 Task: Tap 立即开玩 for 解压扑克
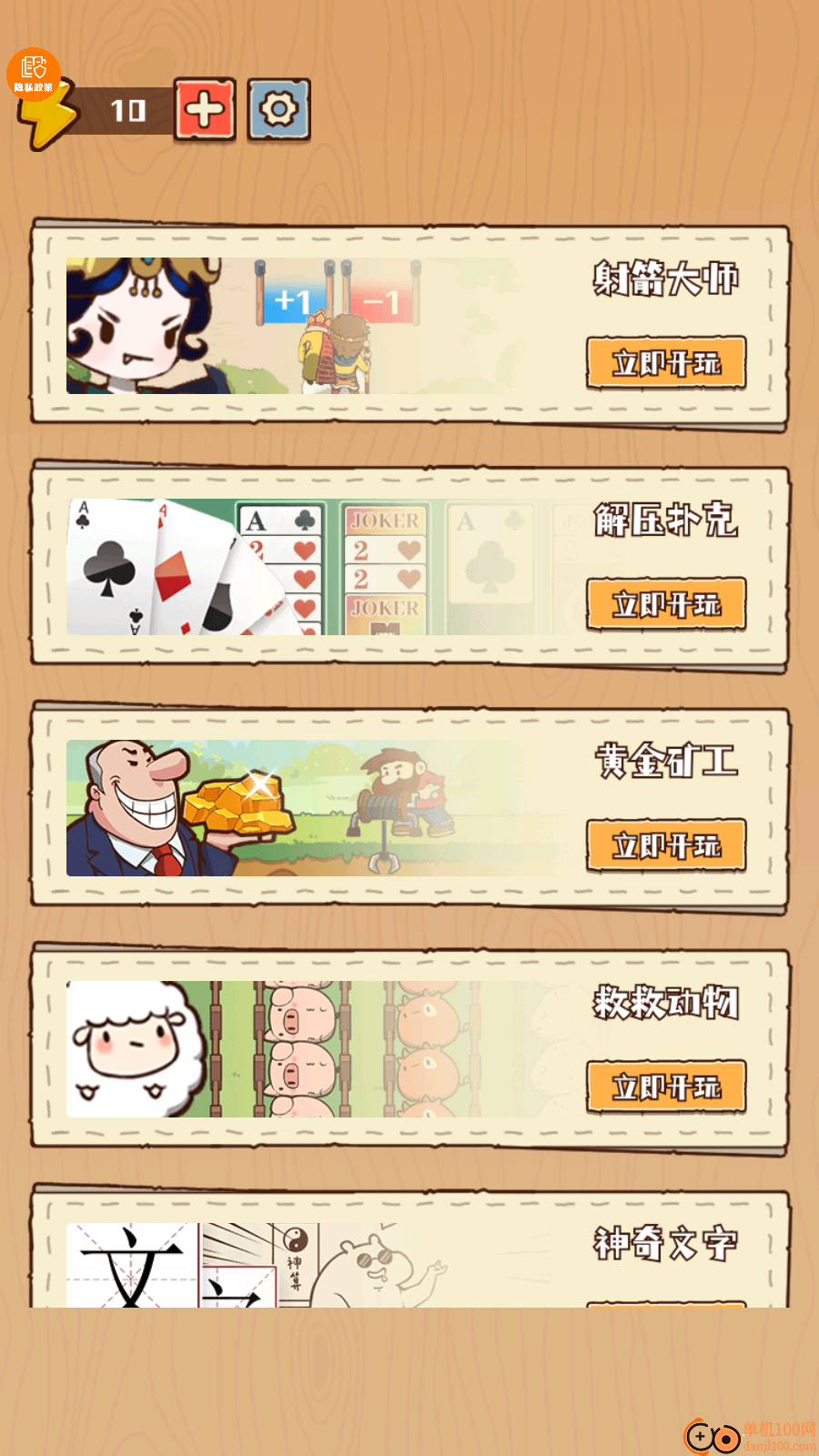[x=666, y=604]
